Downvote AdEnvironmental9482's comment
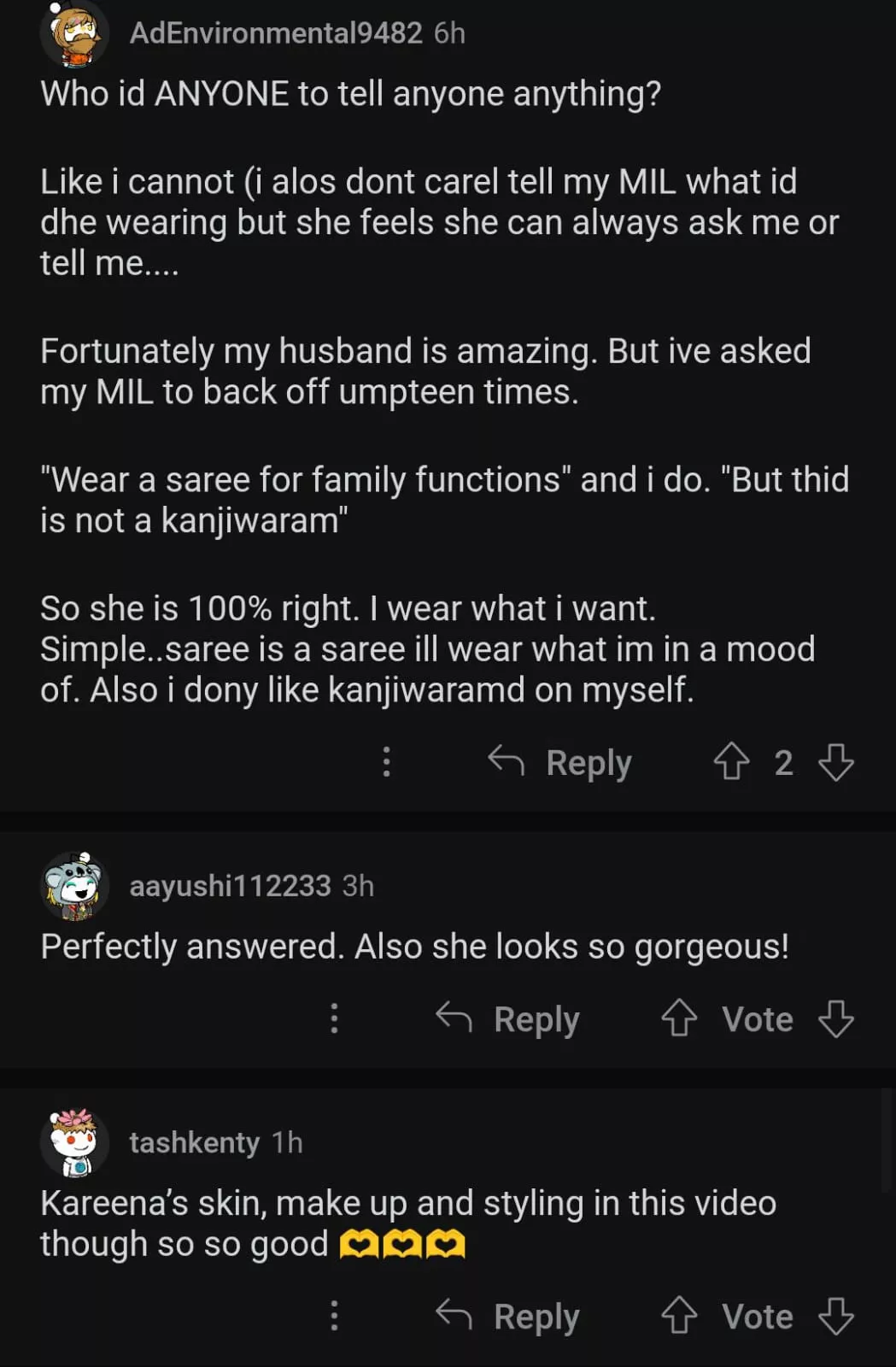 coord(835,761)
